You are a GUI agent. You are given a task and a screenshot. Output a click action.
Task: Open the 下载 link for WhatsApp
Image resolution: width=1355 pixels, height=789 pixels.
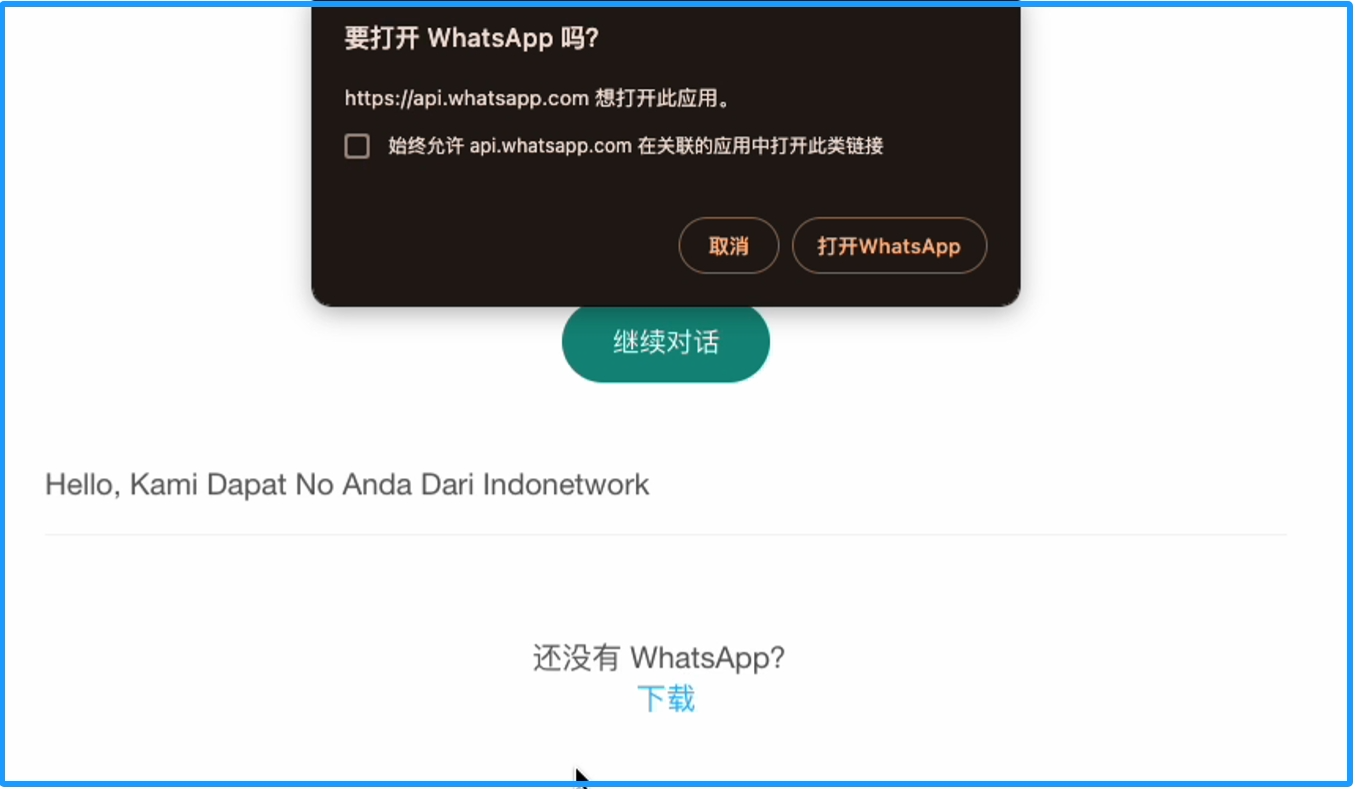[666, 698]
